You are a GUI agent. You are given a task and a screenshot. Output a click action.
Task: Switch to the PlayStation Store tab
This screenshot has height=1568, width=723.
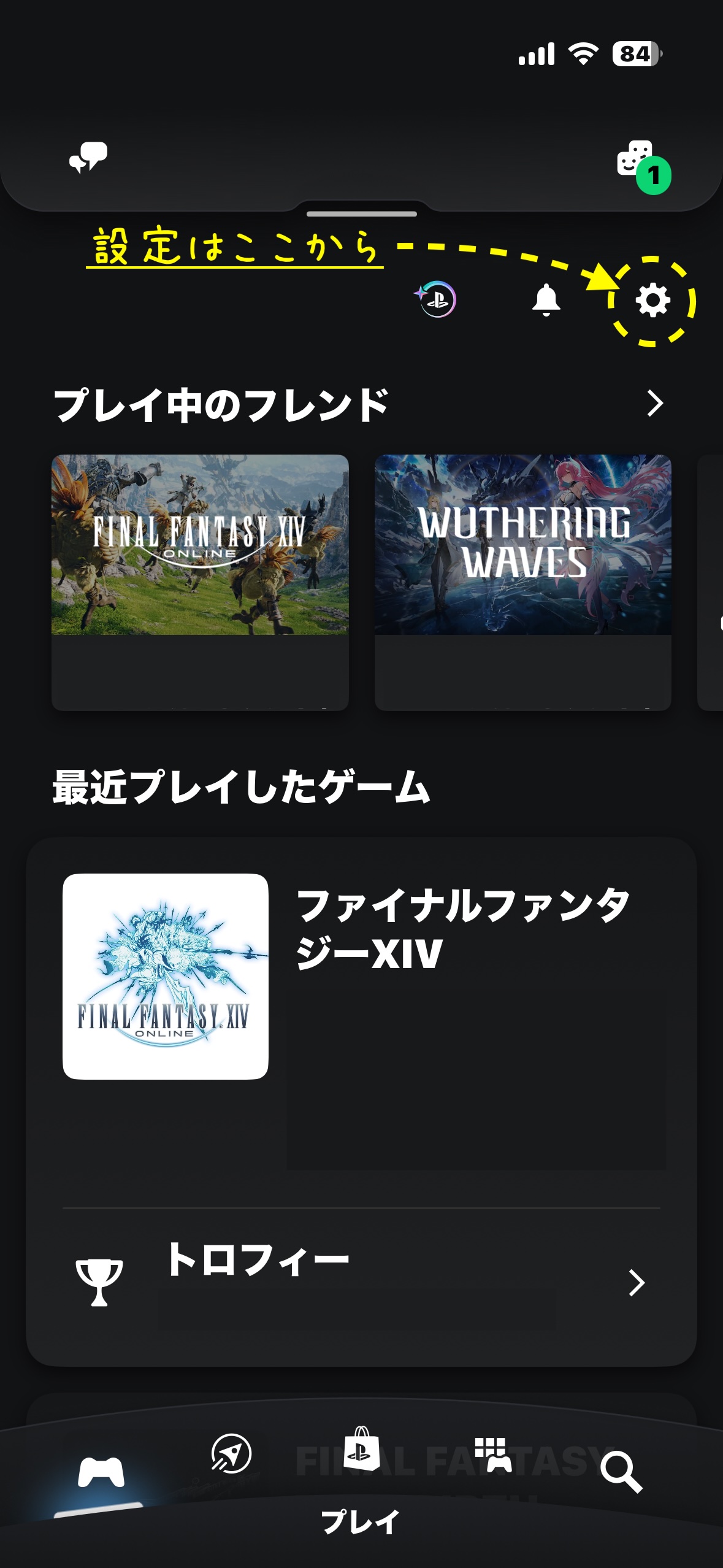pyautogui.click(x=361, y=1449)
